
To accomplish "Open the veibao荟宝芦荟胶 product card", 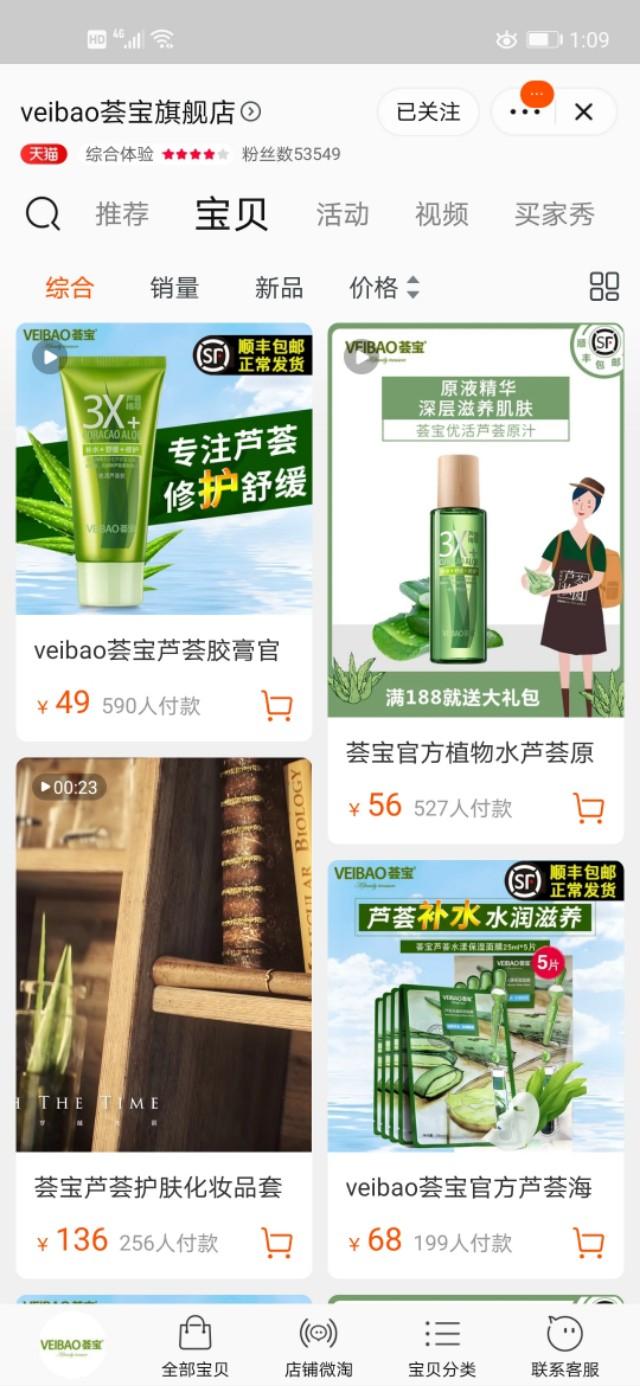I will (x=164, y=531).
